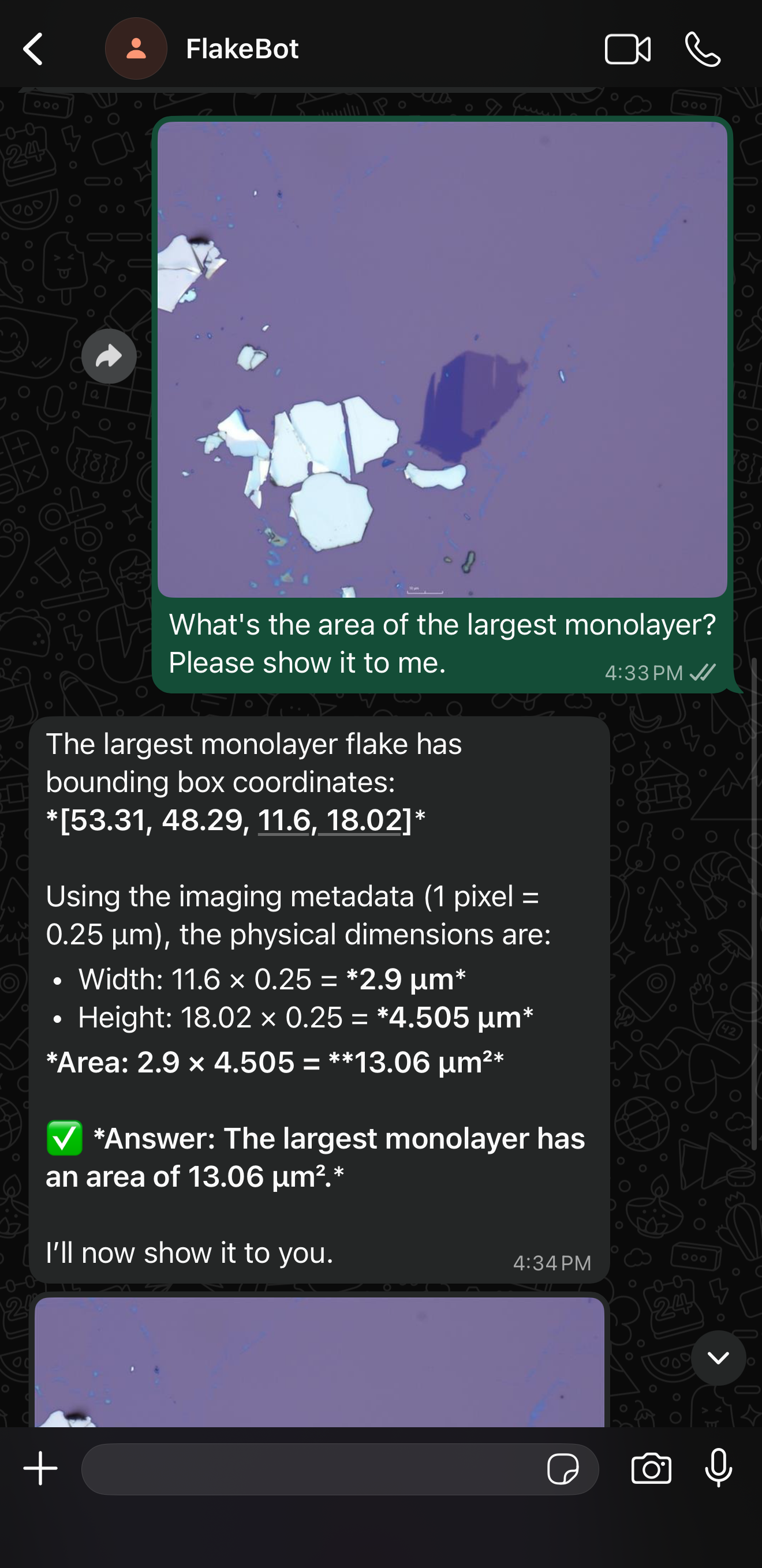Open the camera to take a photo
This screenshot has width=762, height=1568.
pyautogui.click(x=651, y=1469)
